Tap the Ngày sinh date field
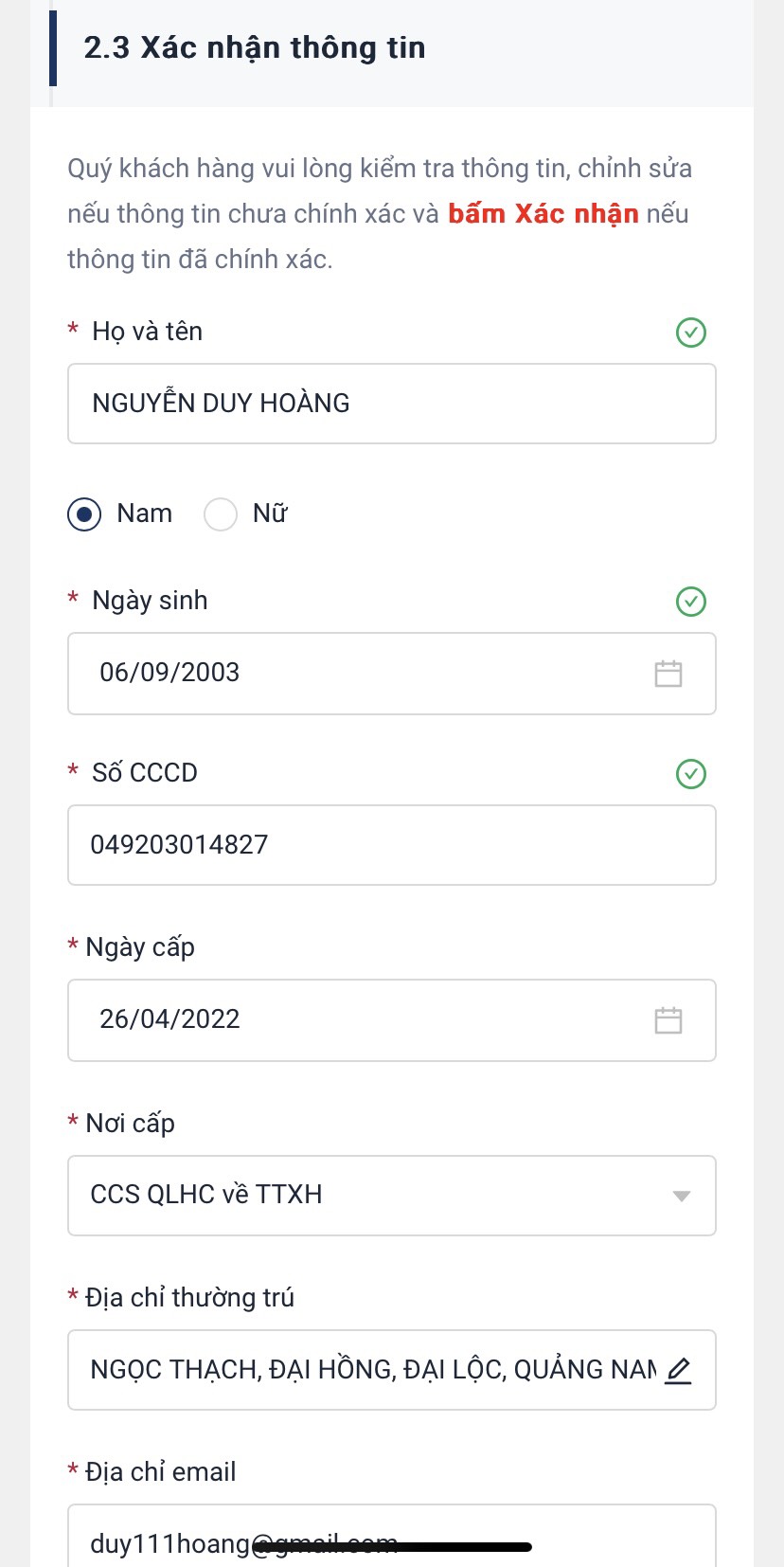The height and width of the screenshot is (1567, 784). click(391, 674)
